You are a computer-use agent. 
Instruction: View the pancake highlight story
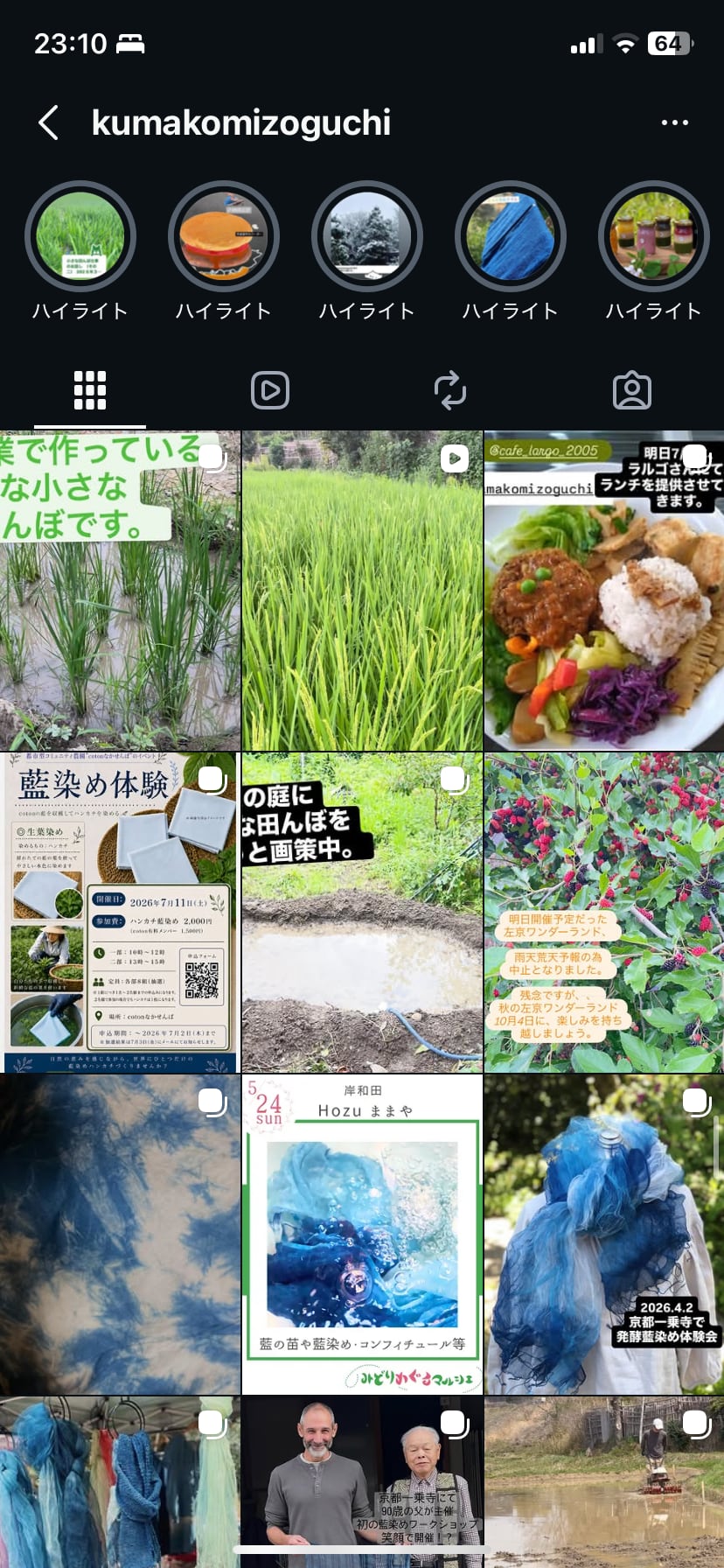click(x=224, y=236)
